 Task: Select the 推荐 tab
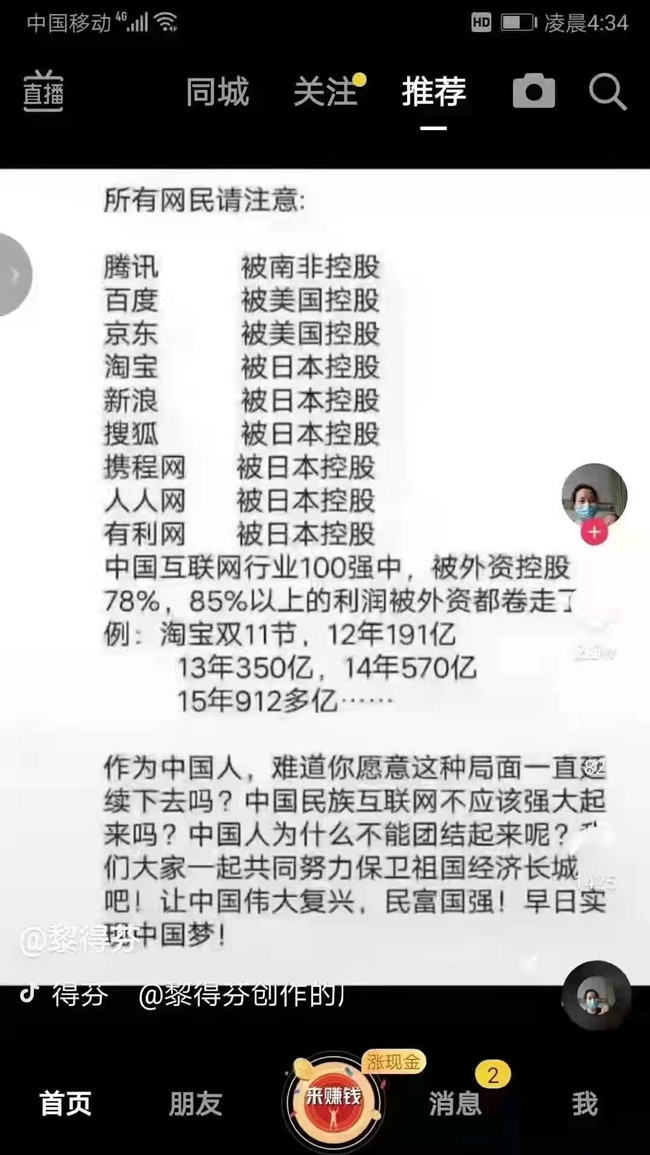[433, 92]
